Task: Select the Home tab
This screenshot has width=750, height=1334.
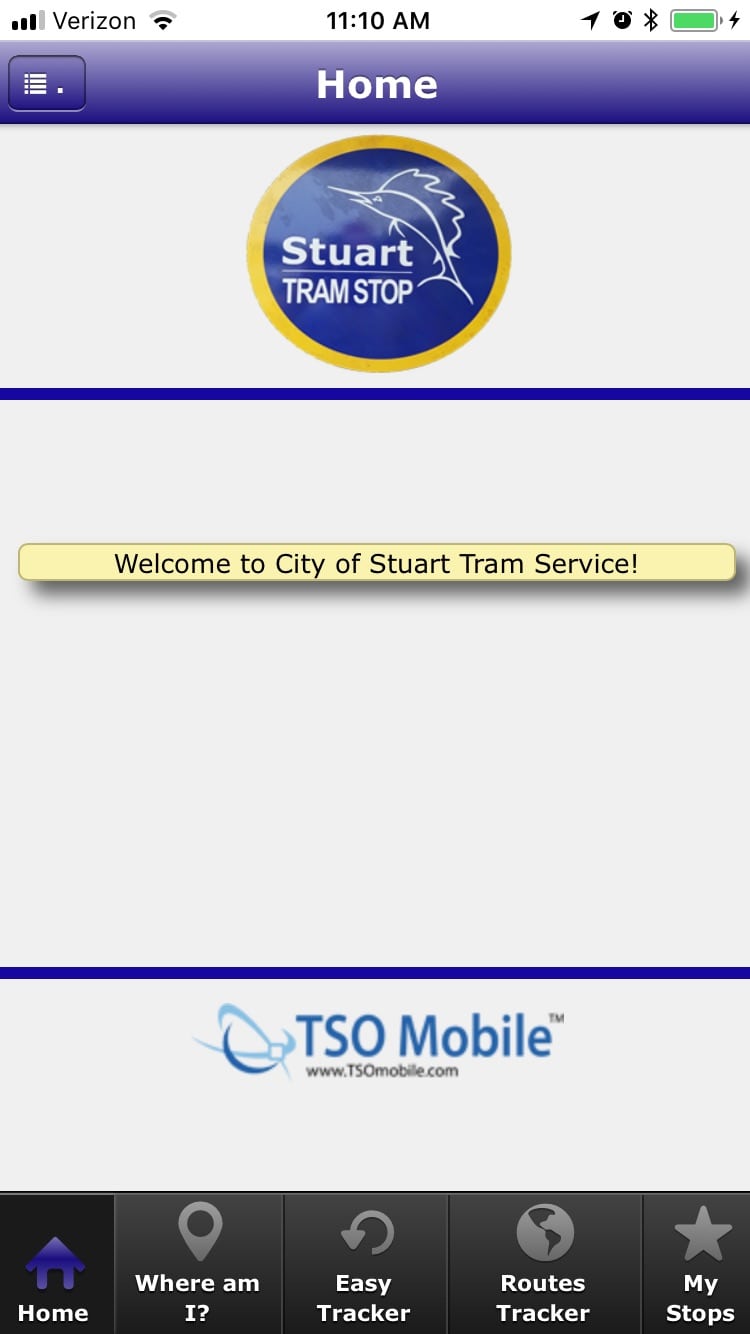Action: coord(57,1264)
